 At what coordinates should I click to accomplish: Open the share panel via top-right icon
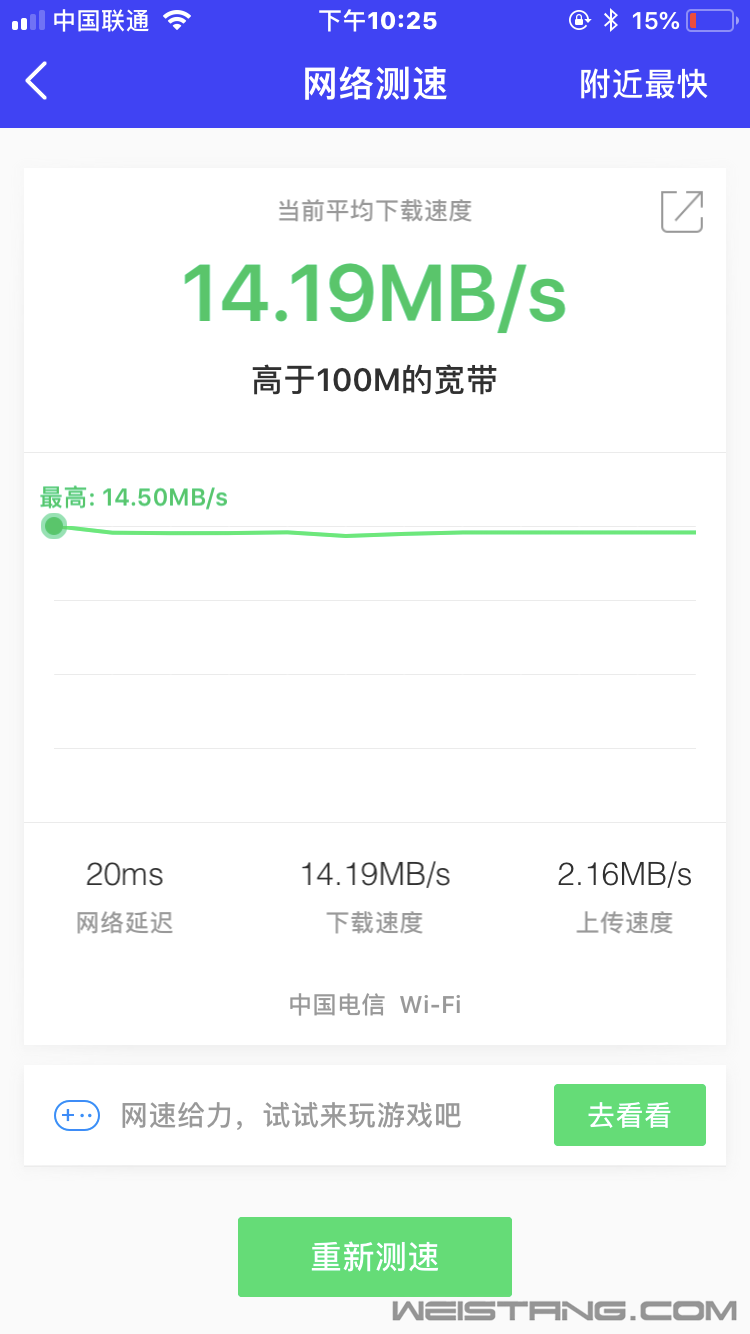681,212
